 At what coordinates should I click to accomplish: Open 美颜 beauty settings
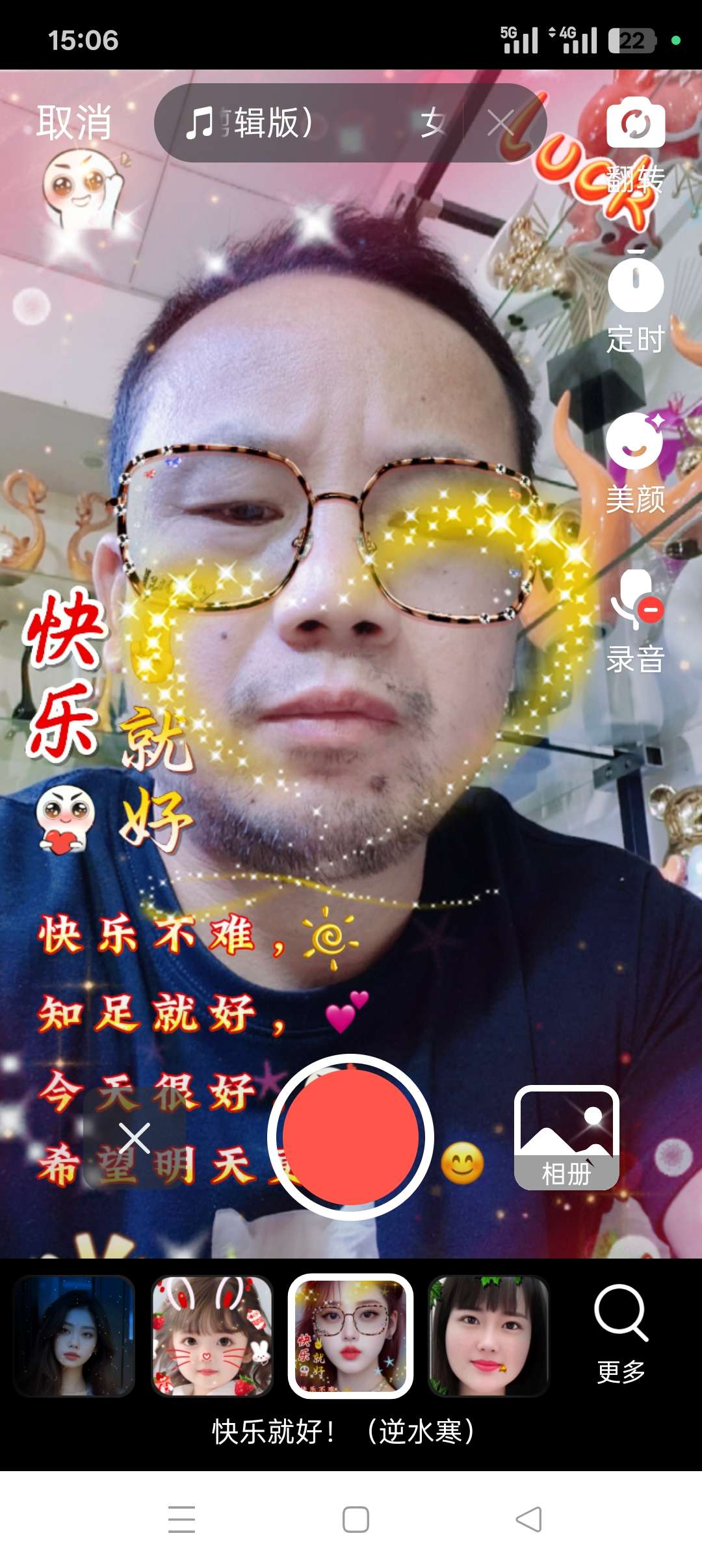pyautogui.click(x=635, y=463)
